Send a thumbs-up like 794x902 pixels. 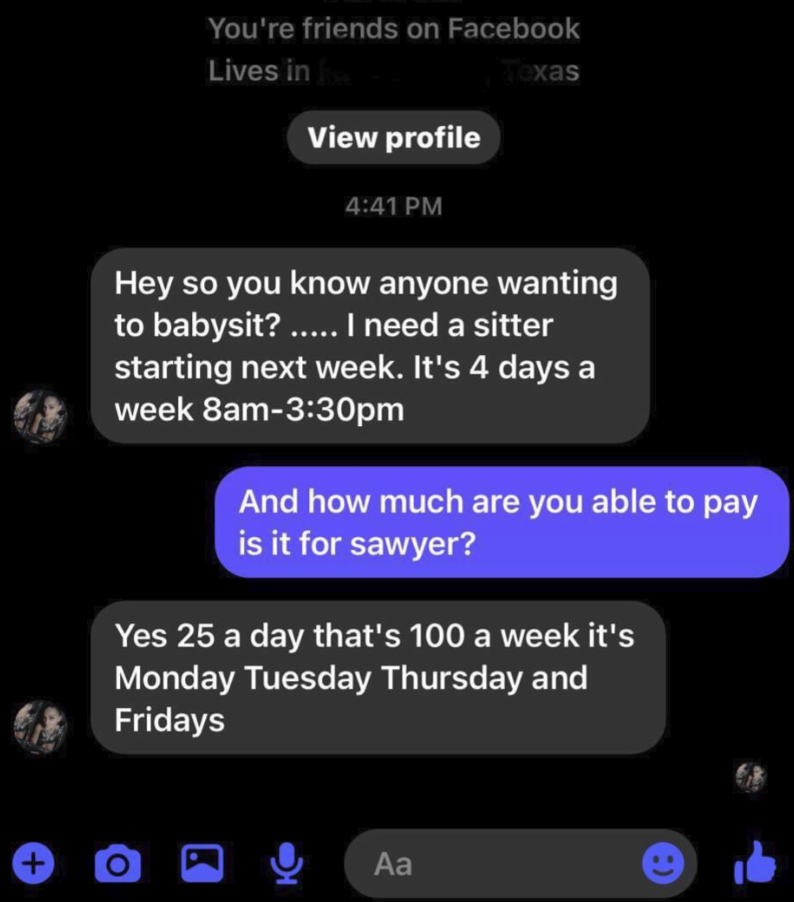pyautogui.click(x=755, y=862)
